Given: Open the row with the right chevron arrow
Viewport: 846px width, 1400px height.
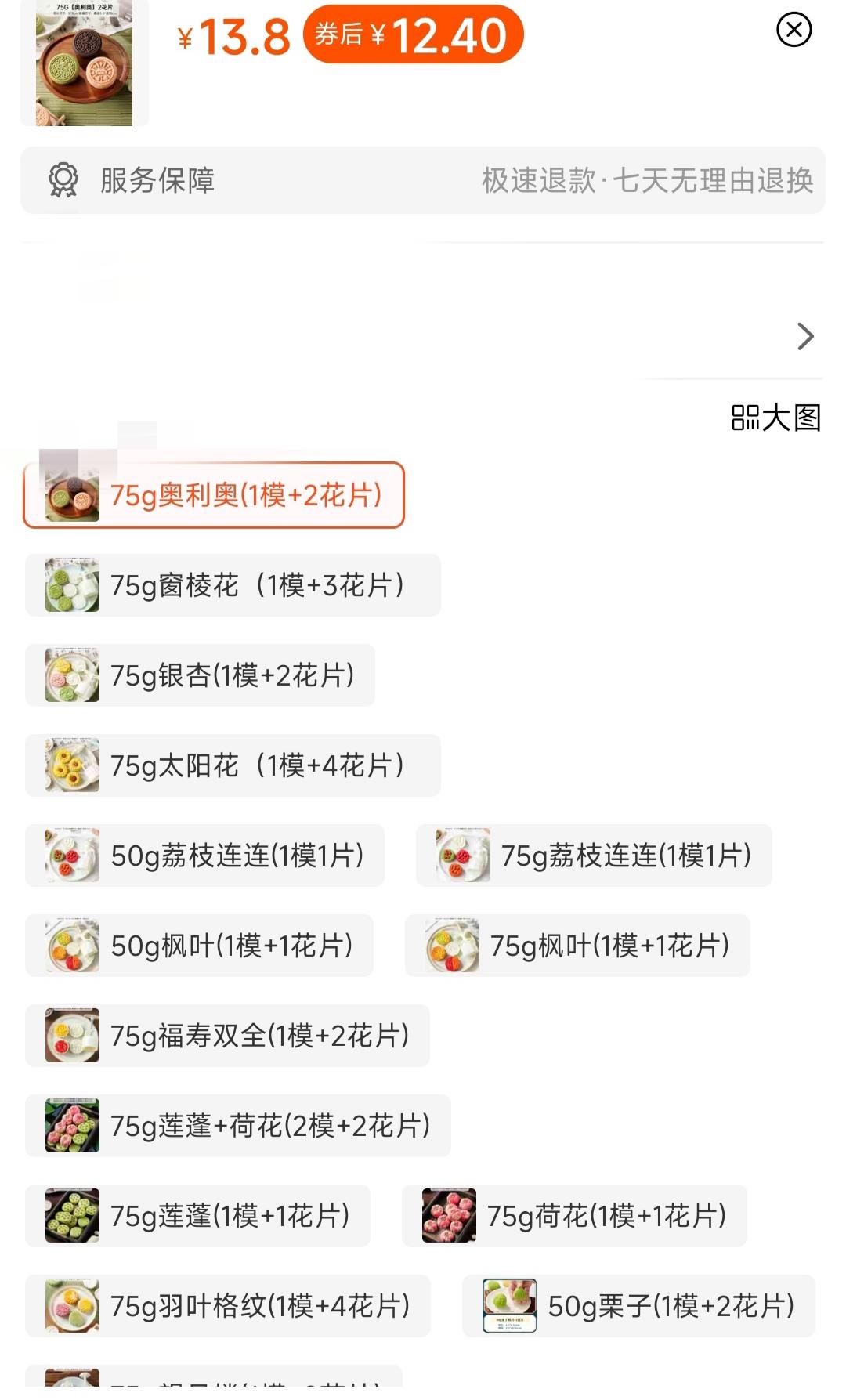Looking at the screenshot, I should (x=805, y=336).
